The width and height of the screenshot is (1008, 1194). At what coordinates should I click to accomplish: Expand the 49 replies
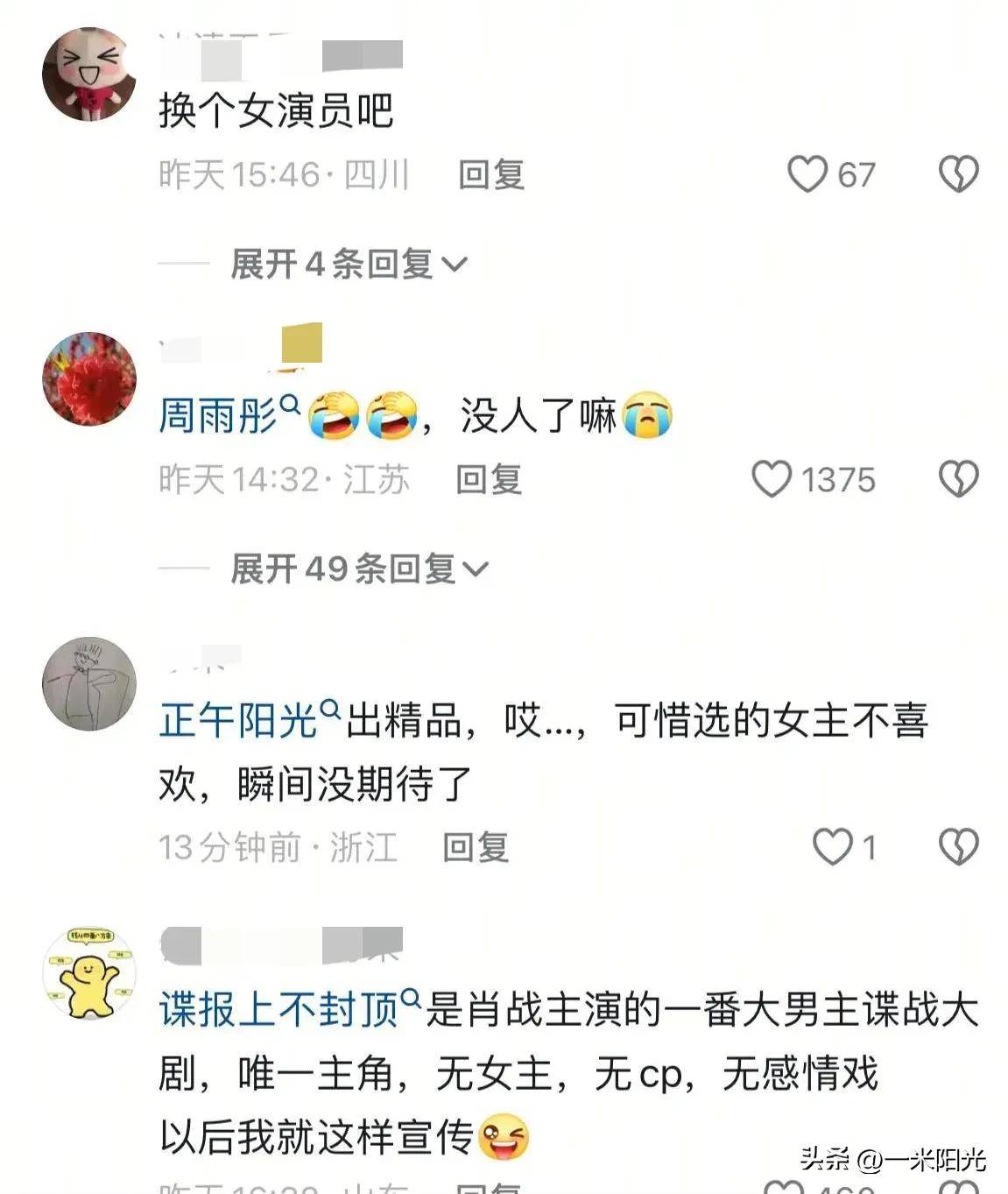[x=359, y=569]
